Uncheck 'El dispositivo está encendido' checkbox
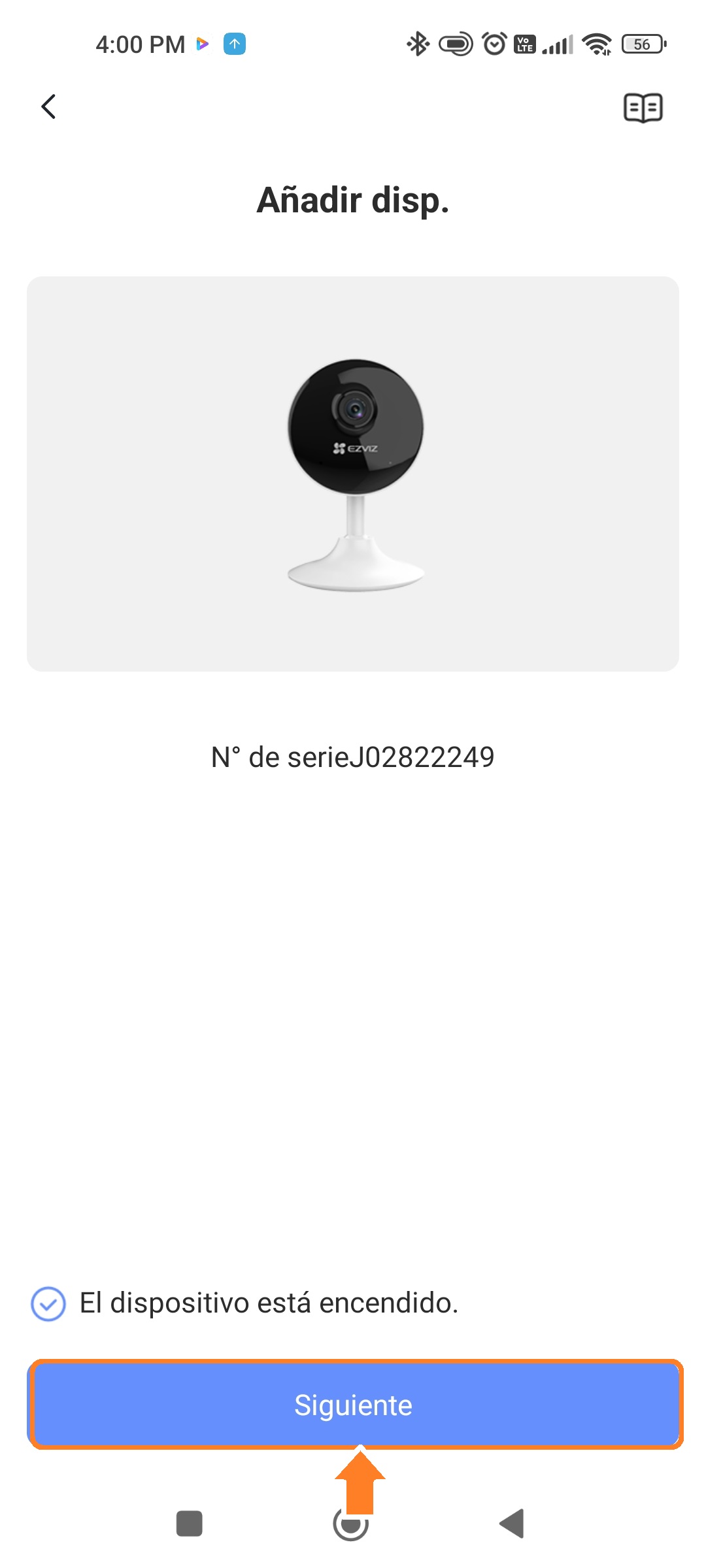 (48, 1304)
